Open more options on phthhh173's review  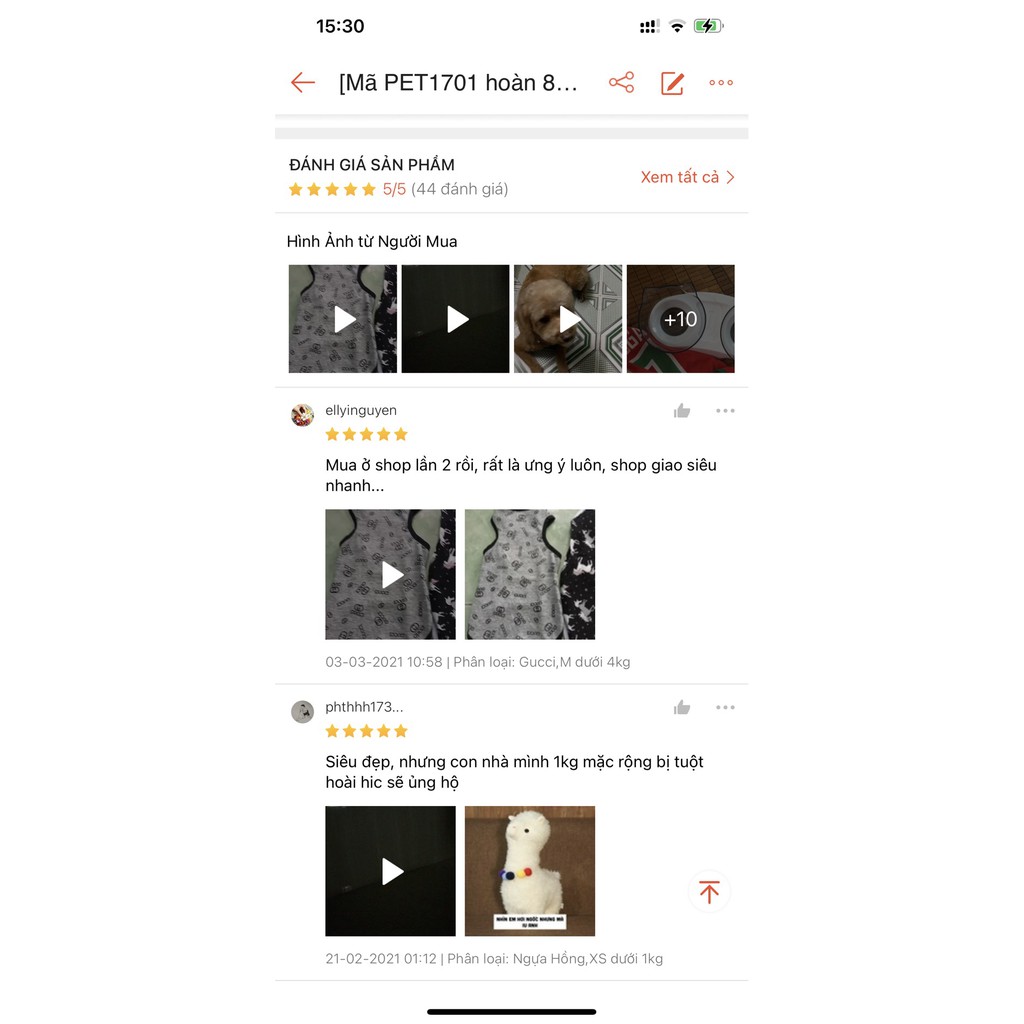point(725,708)
